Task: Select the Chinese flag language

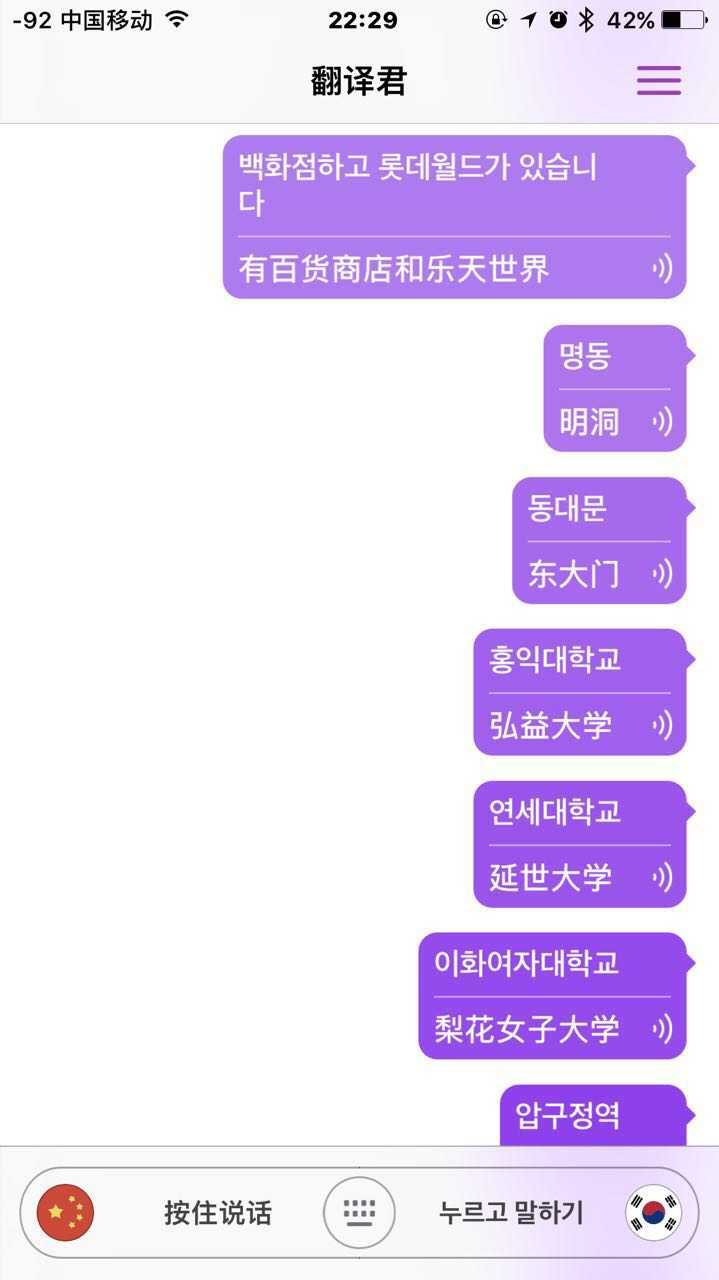Action: point(66,1213)
